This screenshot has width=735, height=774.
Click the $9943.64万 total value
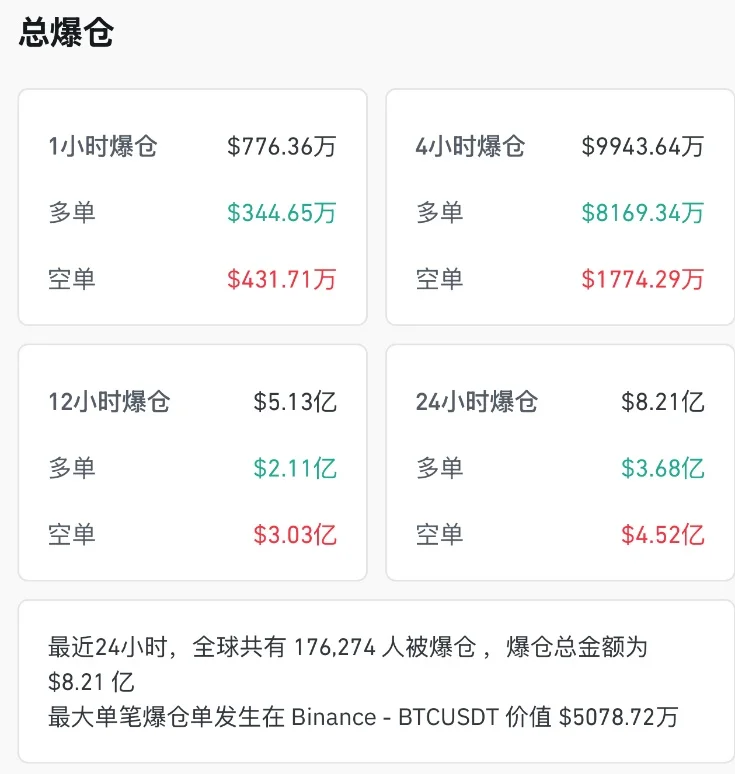641,145
